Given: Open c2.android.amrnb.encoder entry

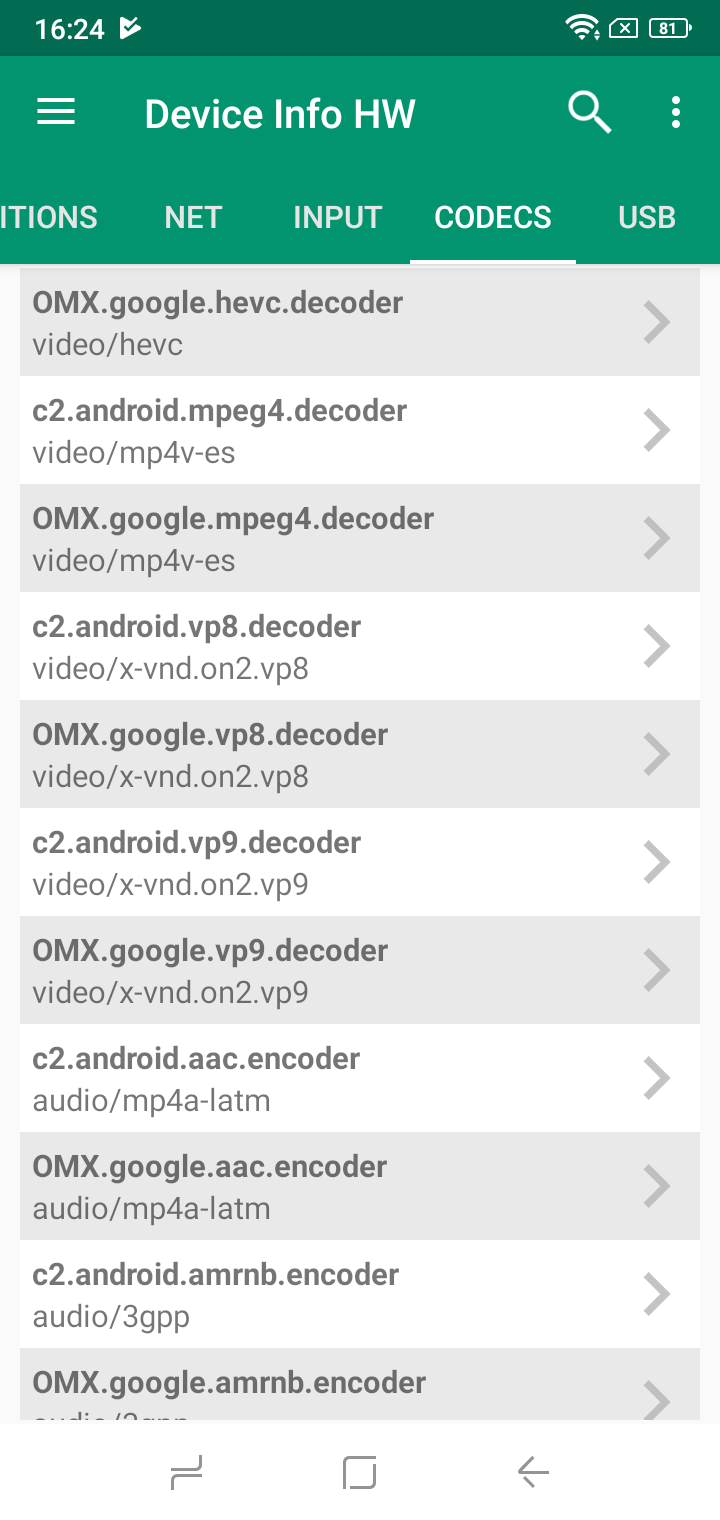Looking at the screenshot, I should click(x=360, y=1294).
